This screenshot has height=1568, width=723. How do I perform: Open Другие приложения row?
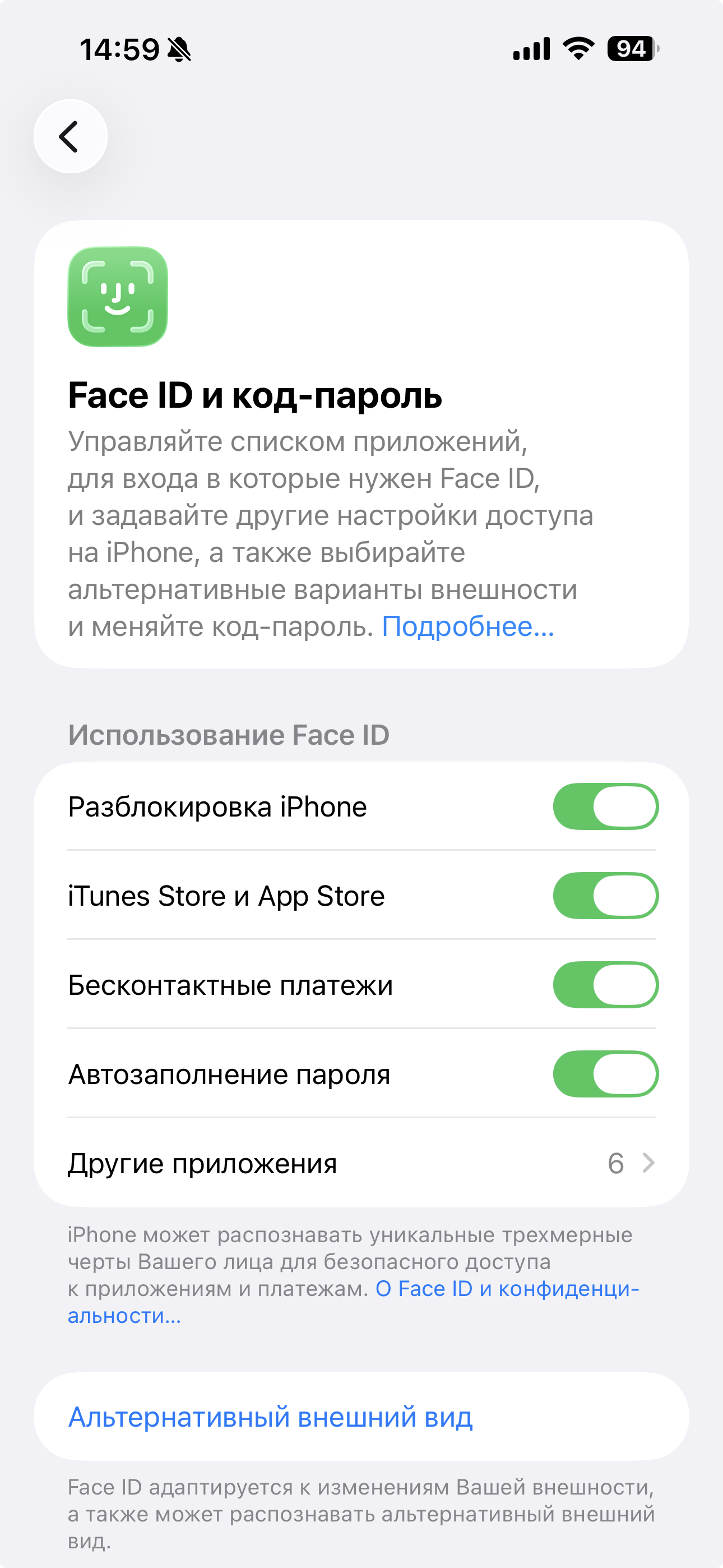click(361, 1163)
